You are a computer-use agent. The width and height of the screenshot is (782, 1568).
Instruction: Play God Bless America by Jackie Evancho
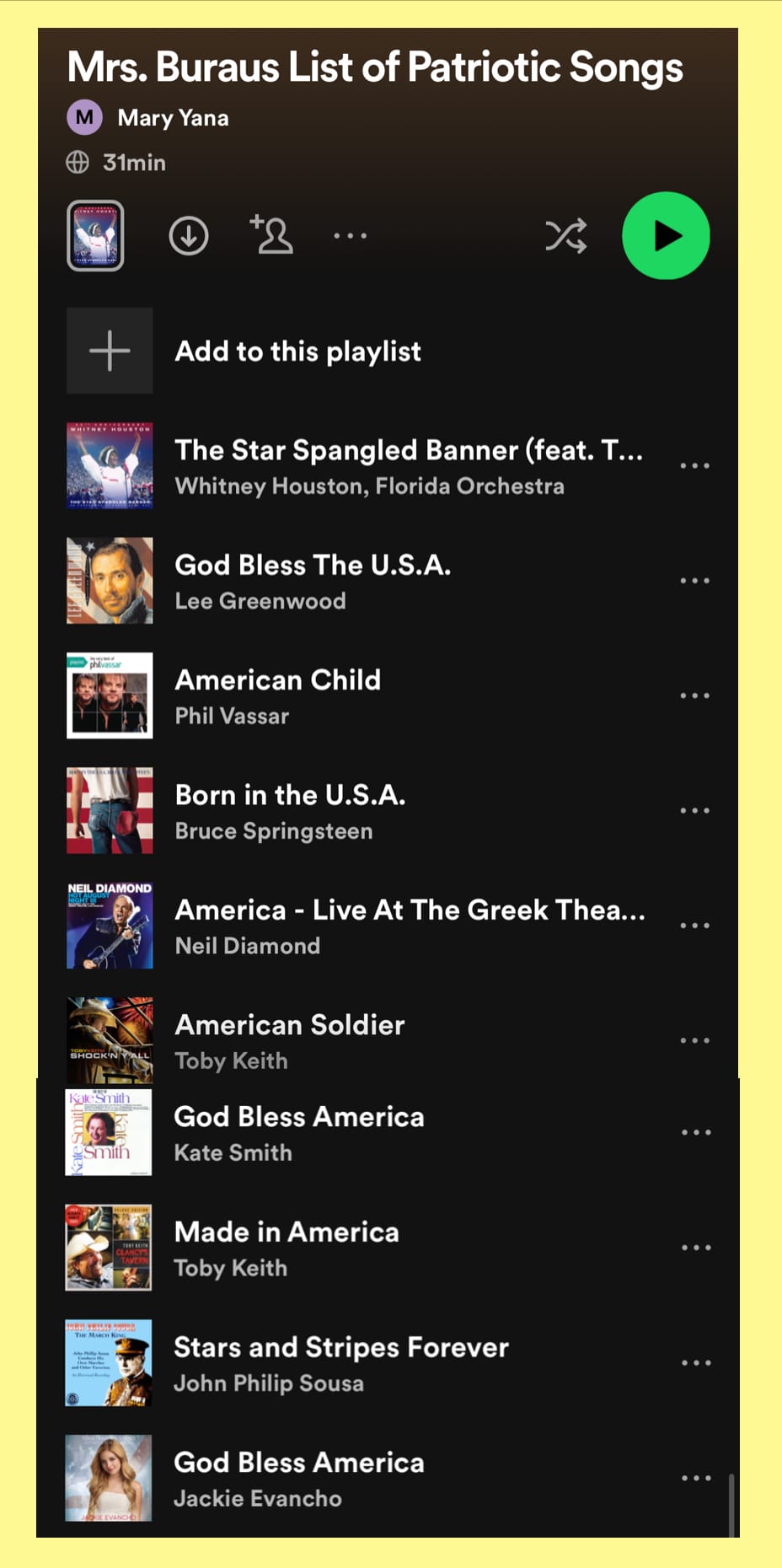click(298, 1478)
